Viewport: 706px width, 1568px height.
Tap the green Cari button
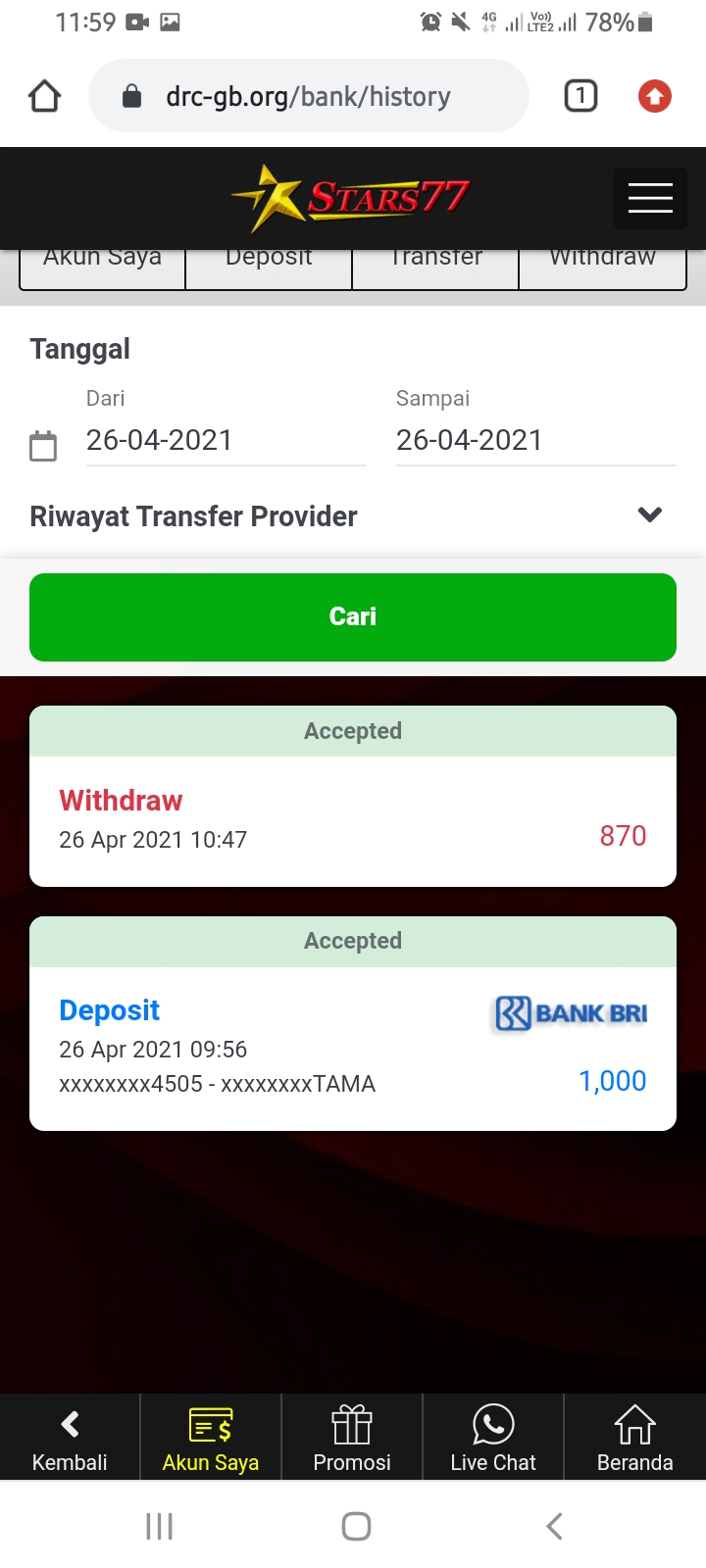(x=353, y=616)
